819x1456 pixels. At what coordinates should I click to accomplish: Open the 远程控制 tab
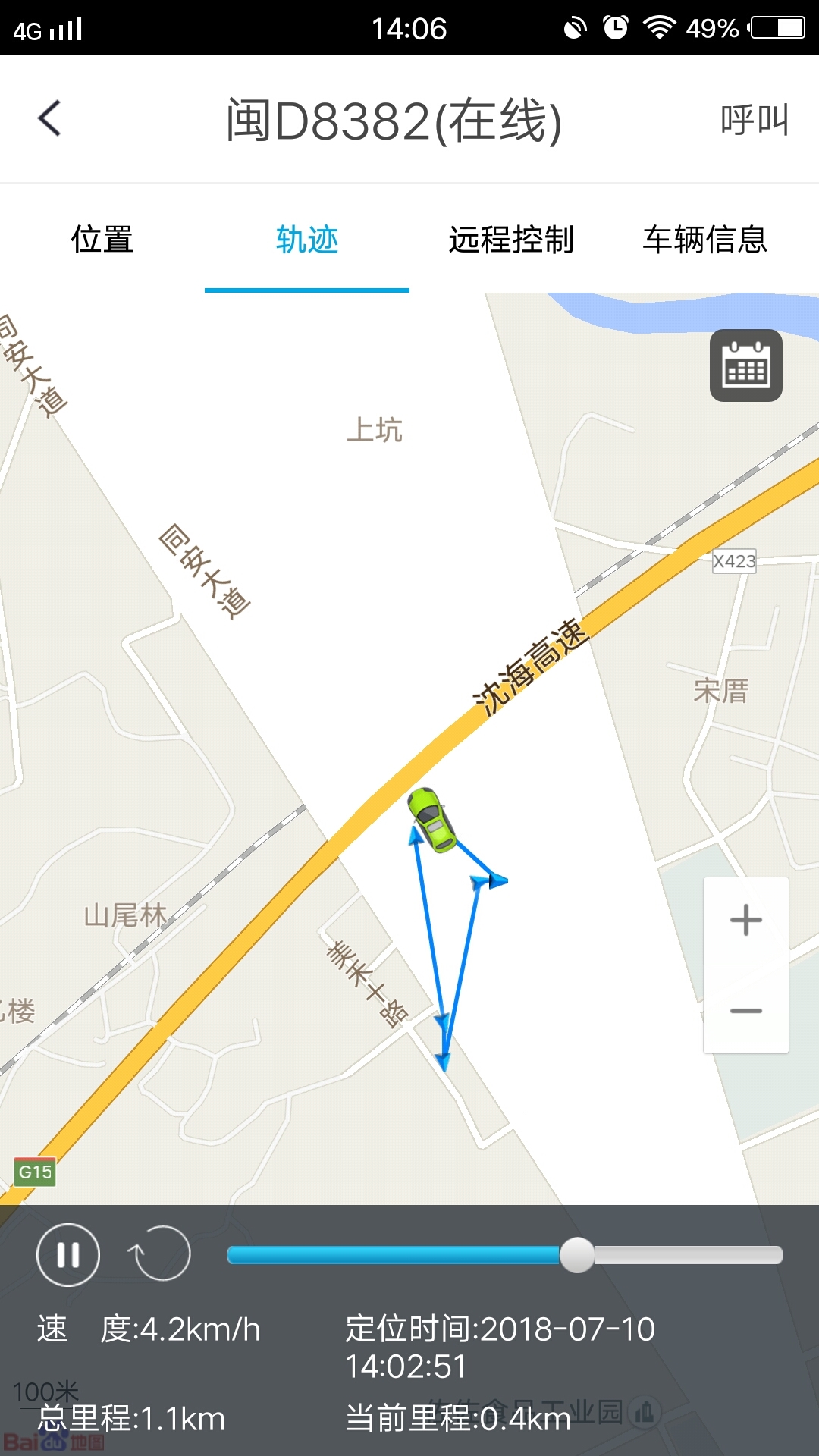511,240
